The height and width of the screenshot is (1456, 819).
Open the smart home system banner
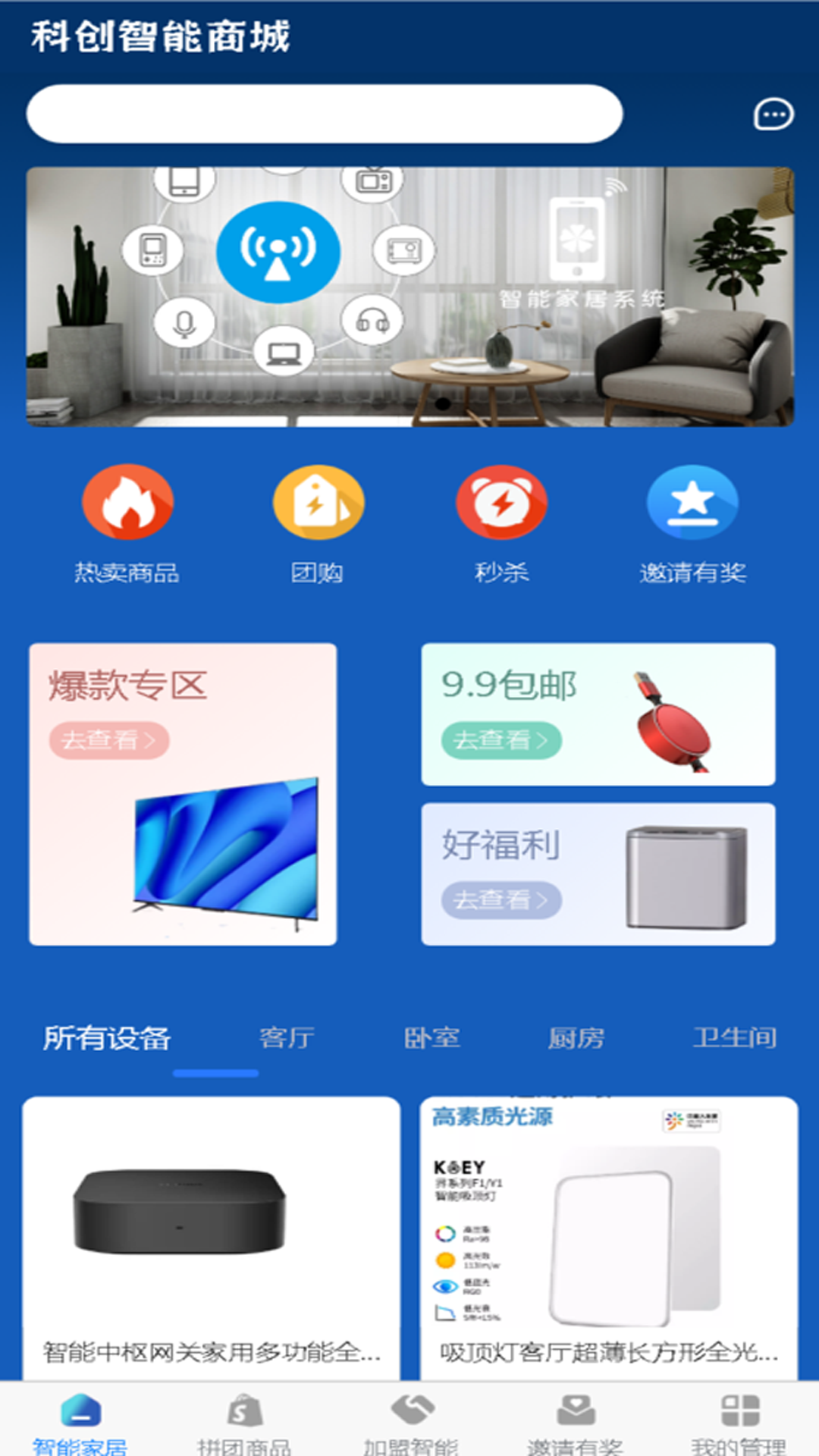409,297
